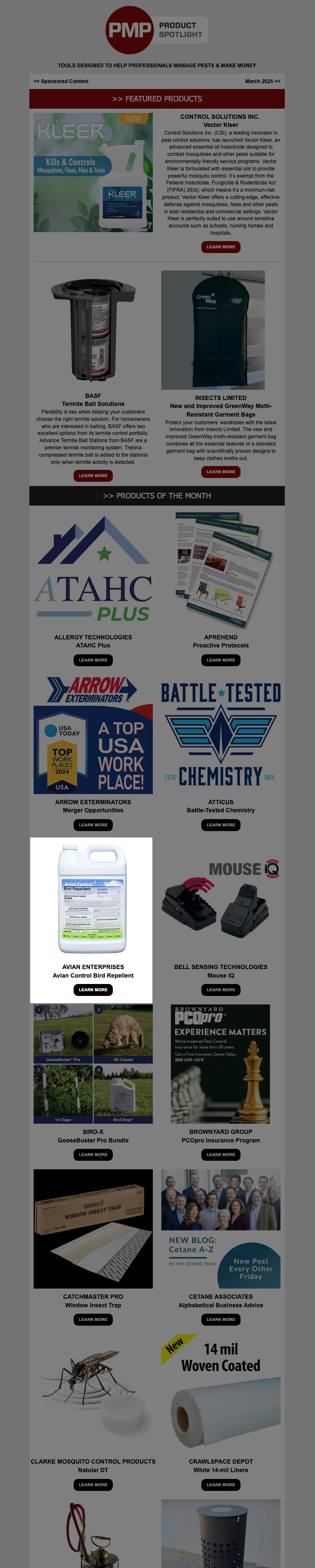The image size is (315, 1568).
Task: Open the Avian Control jug image
Action: tap(93, 898)
